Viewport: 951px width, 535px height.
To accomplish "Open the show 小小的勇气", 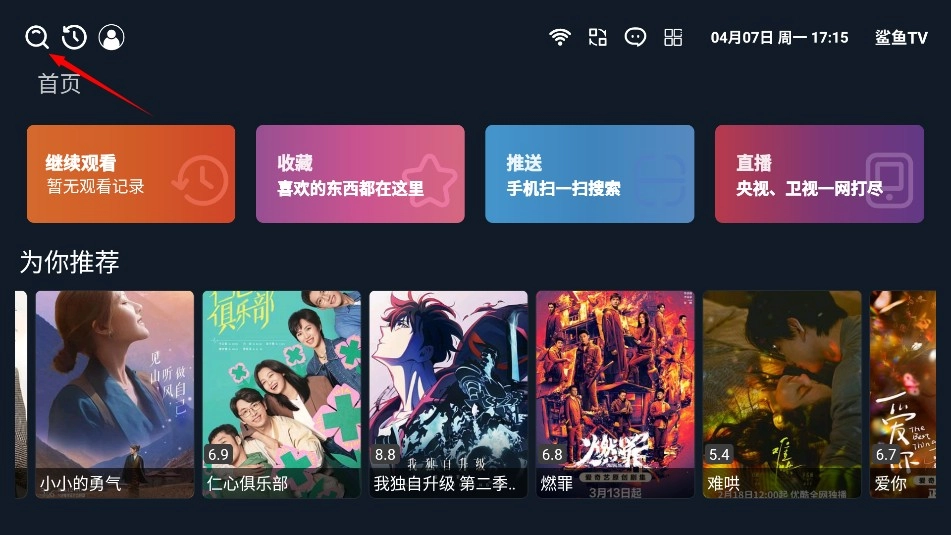I will 114,394.
